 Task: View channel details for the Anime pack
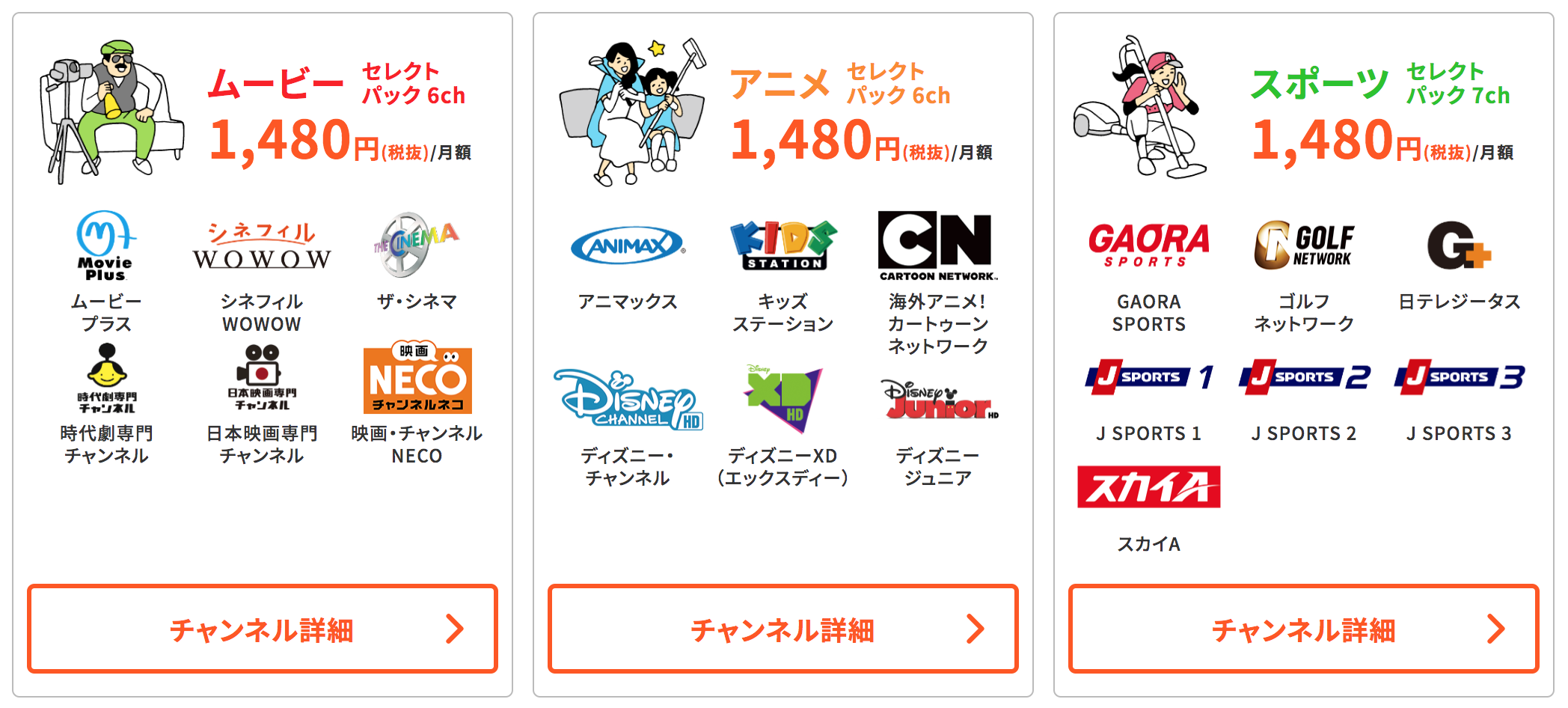pyautogui.click(x=783, y=629)
